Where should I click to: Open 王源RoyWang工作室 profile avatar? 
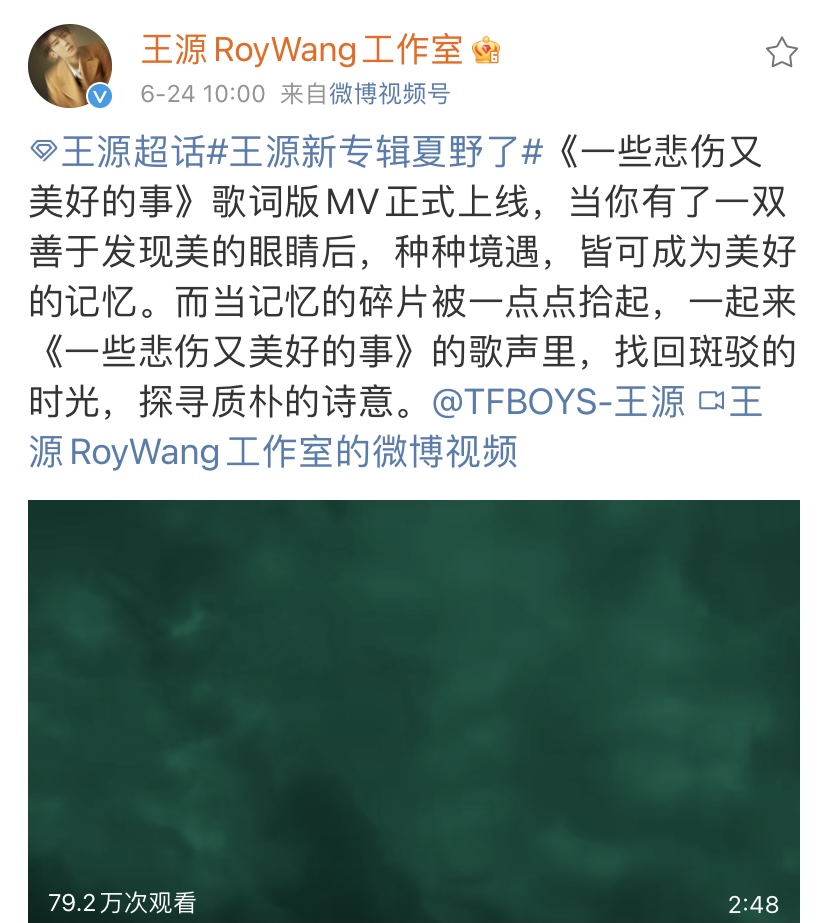(69, 65)
